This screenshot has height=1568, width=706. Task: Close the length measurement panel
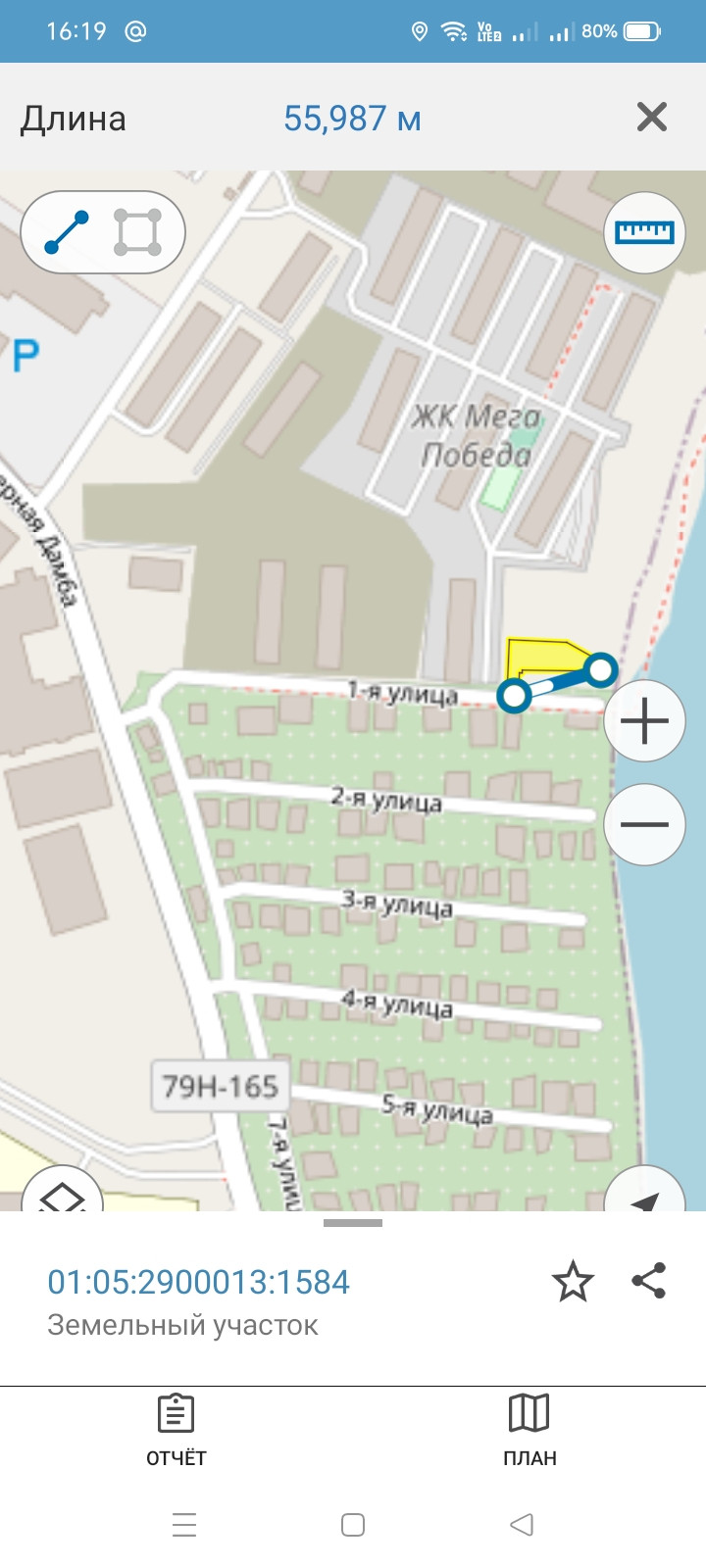point(652,118)
